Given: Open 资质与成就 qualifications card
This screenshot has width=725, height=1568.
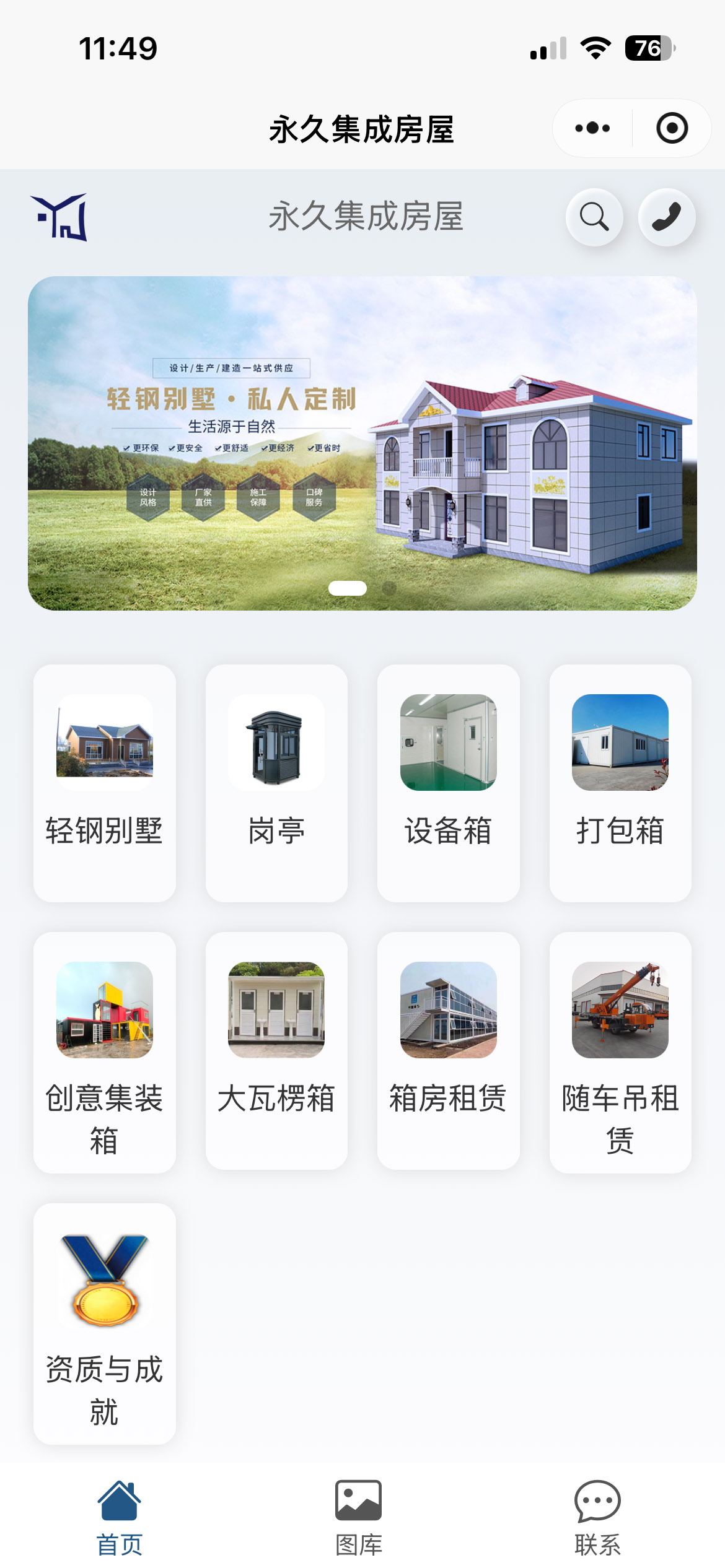Looking at the screenshot, I should point(105,1323).
